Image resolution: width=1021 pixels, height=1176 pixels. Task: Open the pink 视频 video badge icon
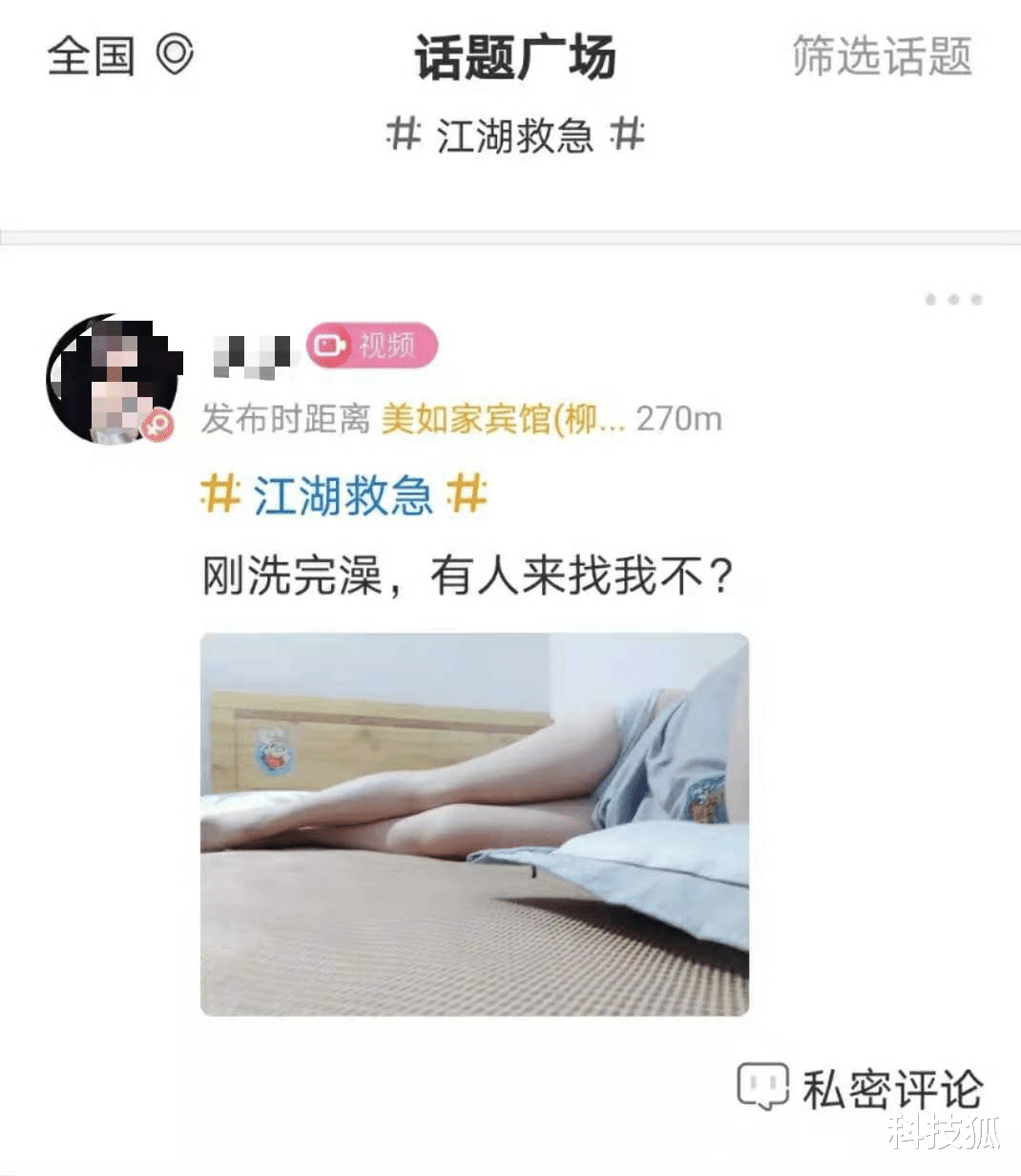pyautogui.click(x=375, y=347)
